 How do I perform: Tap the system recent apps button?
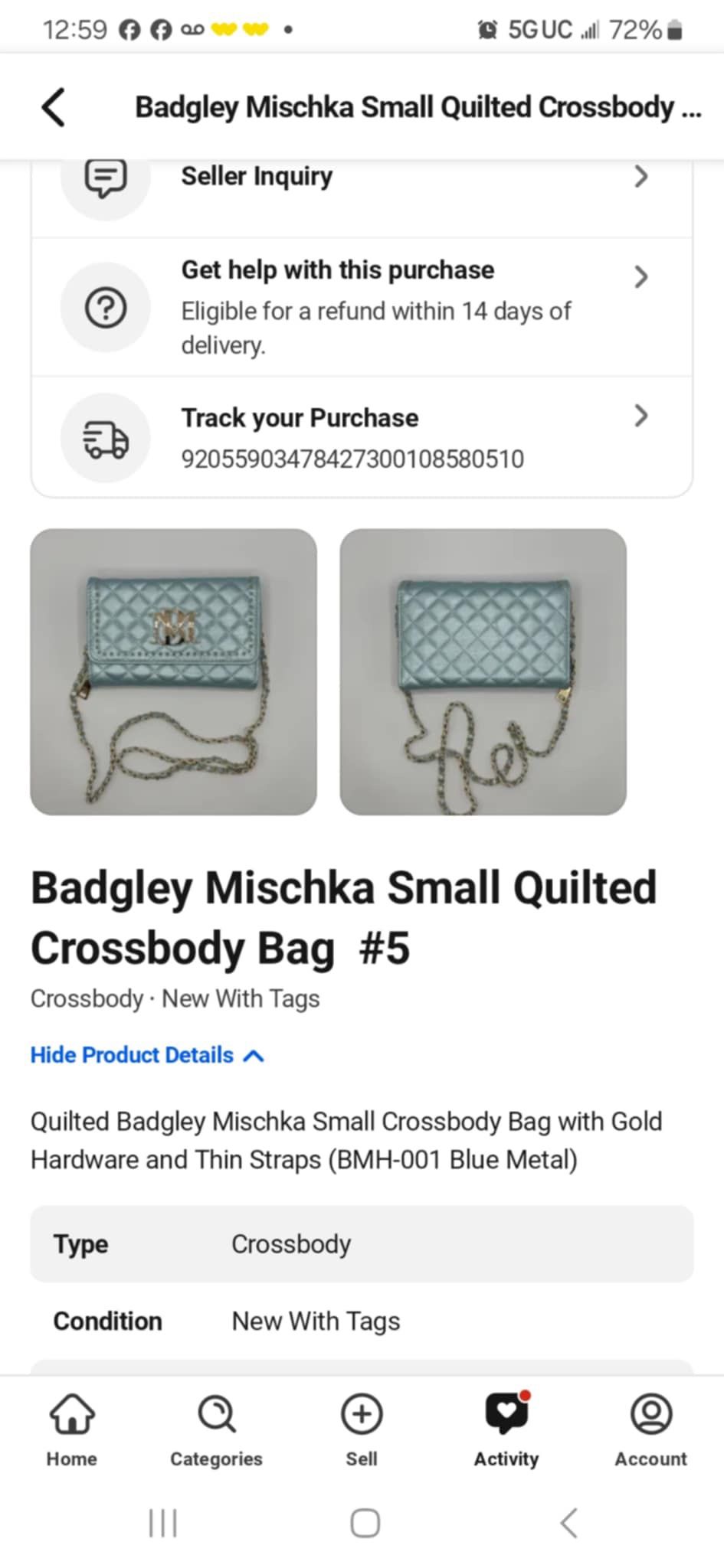(x=162, y=1523)
